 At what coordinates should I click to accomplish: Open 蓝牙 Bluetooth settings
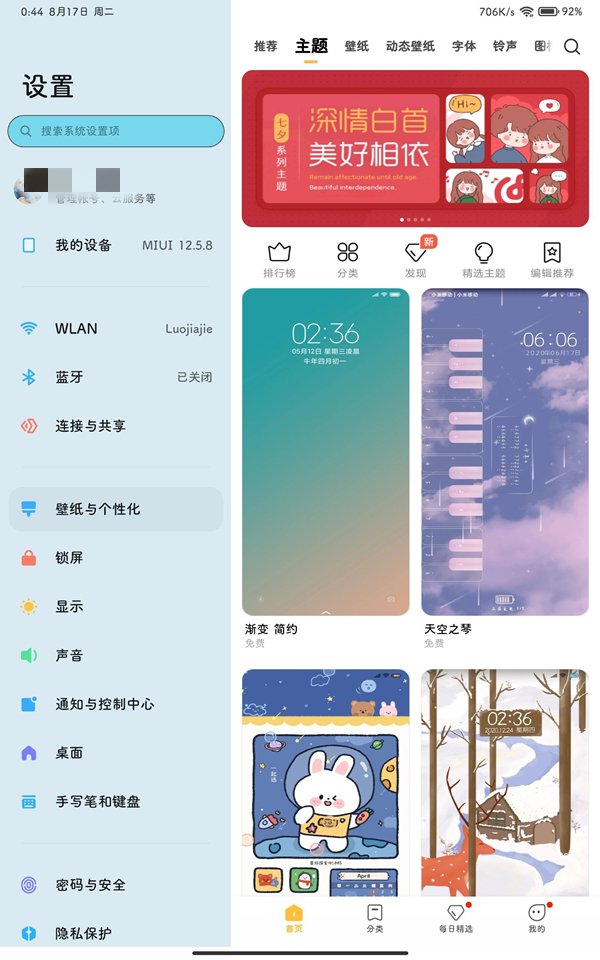(x=116, y=377)
